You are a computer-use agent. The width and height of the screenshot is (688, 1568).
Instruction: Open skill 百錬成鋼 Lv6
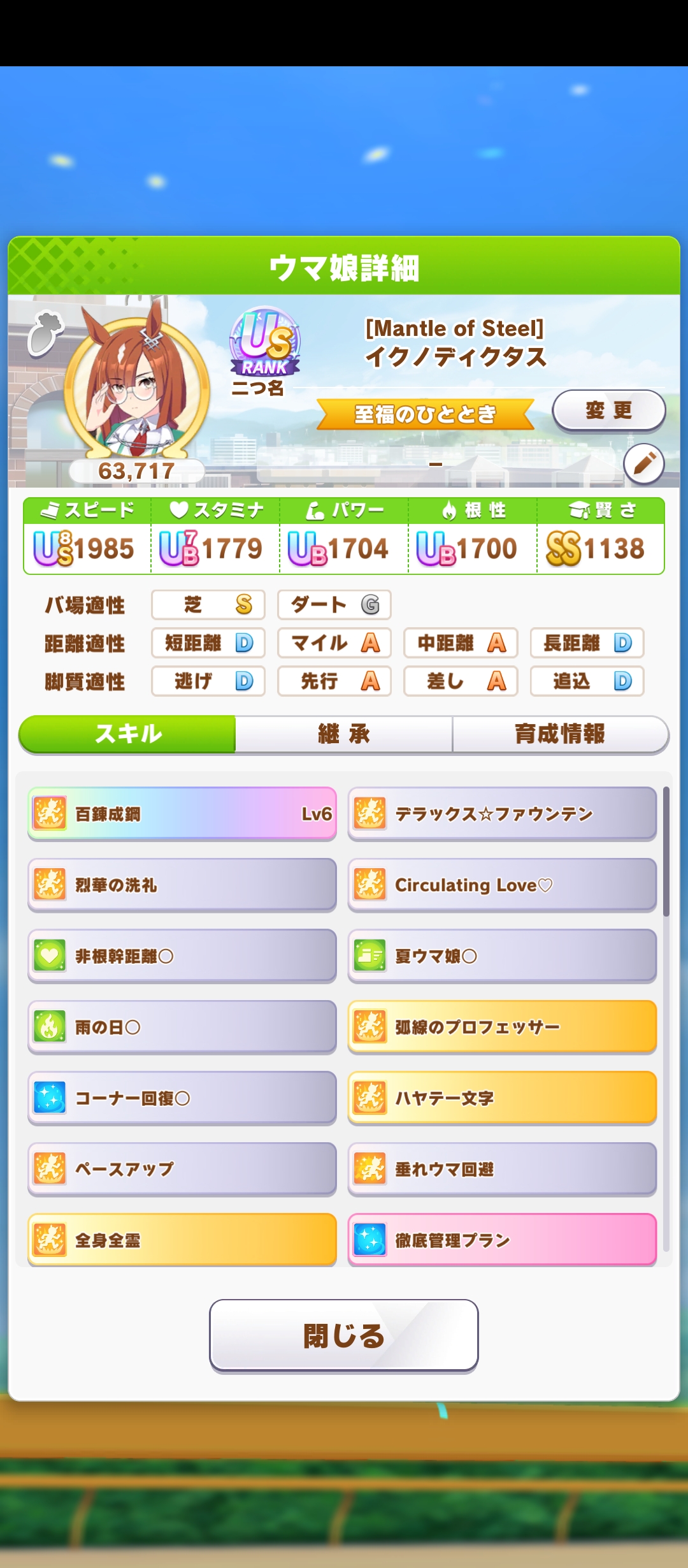click(182, 814)
